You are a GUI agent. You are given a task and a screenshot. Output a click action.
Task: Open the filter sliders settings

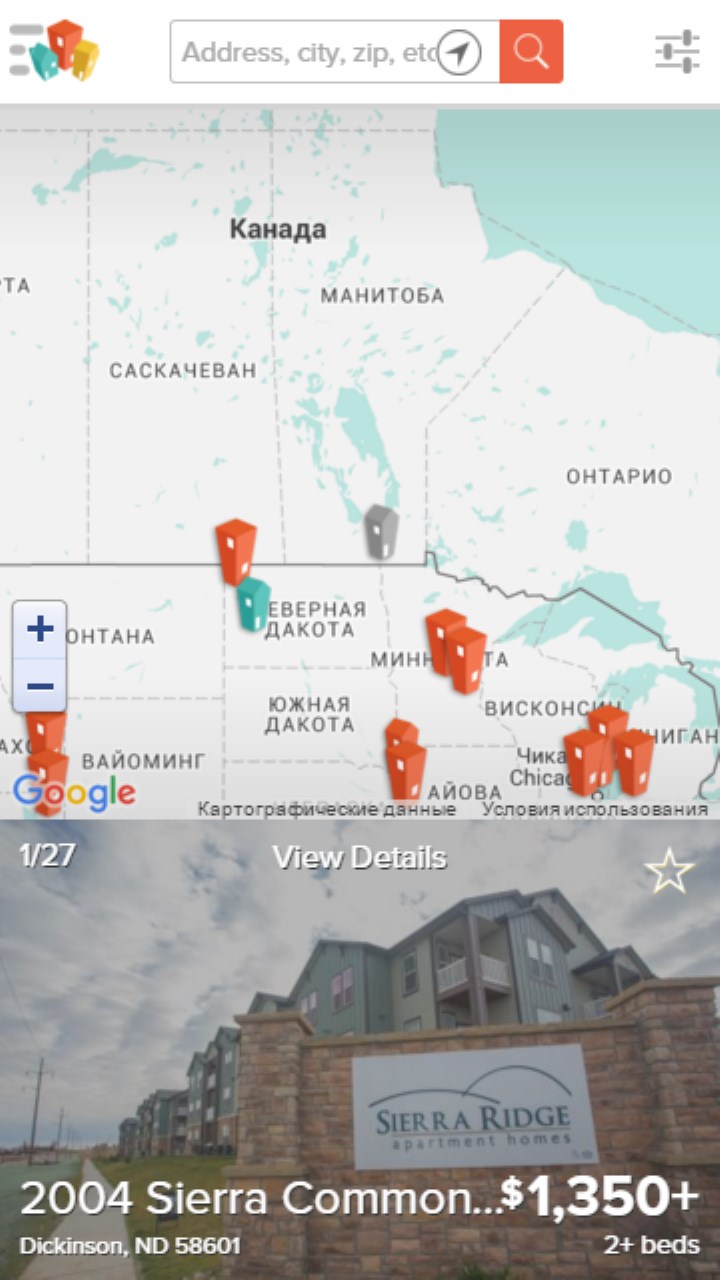[677, 52]
